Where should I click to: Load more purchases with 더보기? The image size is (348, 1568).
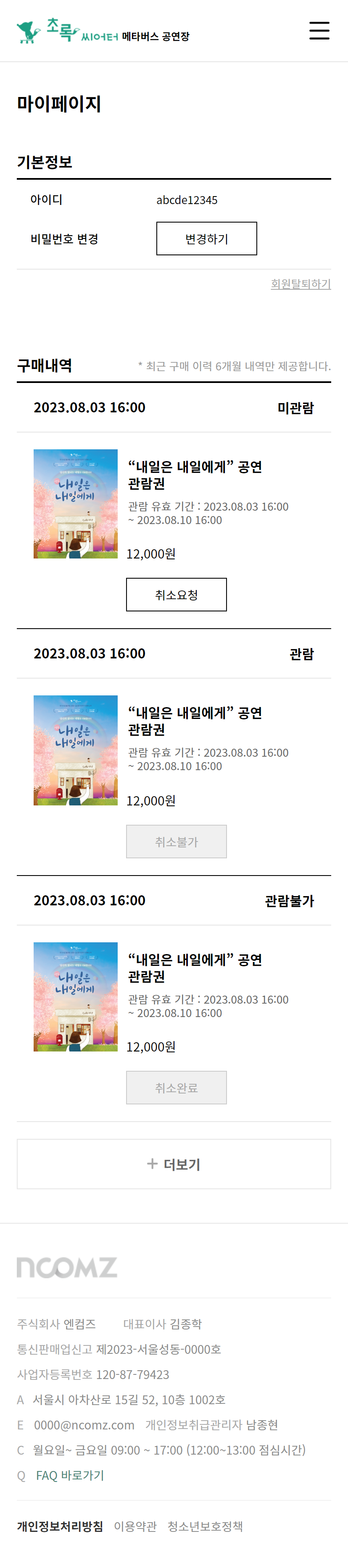pyautogui.click(x=174, y=1164)
